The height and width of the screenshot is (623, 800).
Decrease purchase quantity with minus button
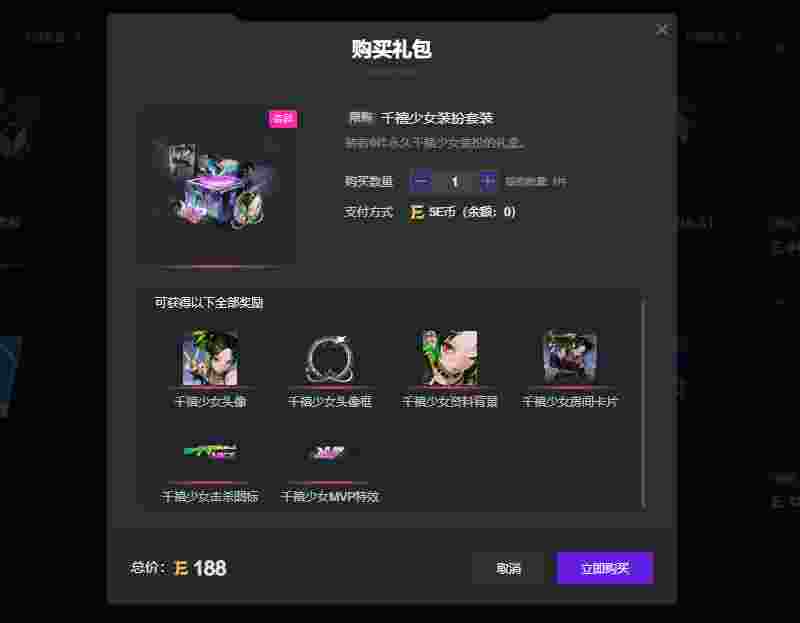pyautogui.click(x=421, y=181)
